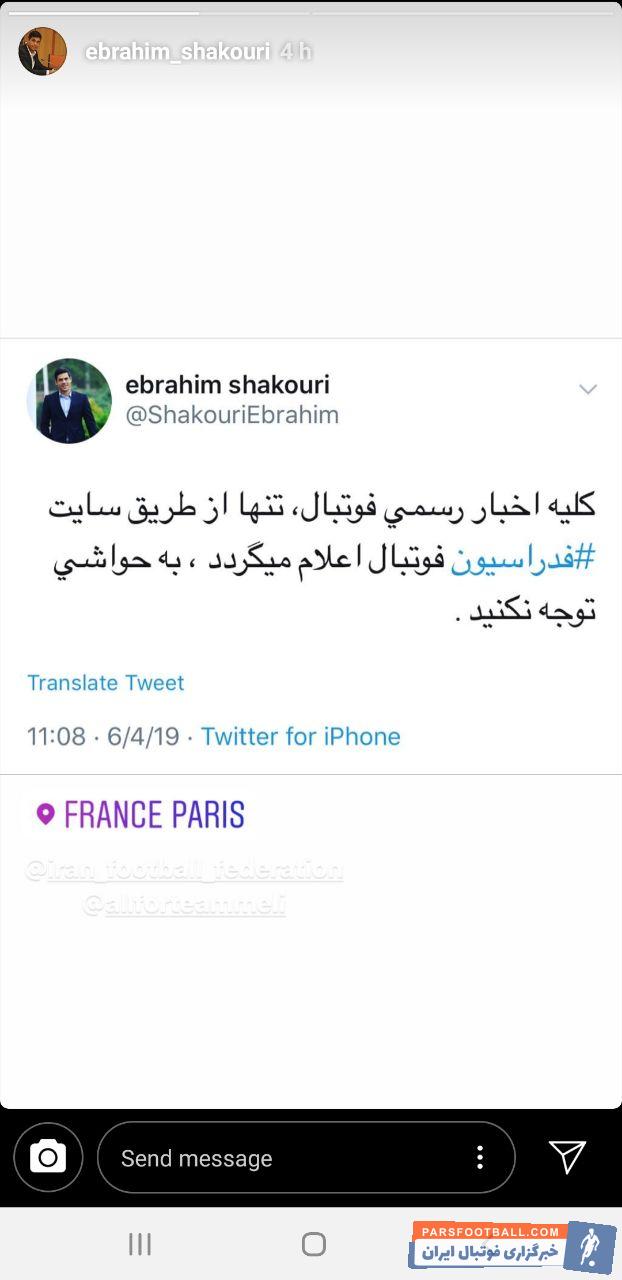
Task: Open ebrahim_shakouri's profile picture
Action: click(42, 52)
